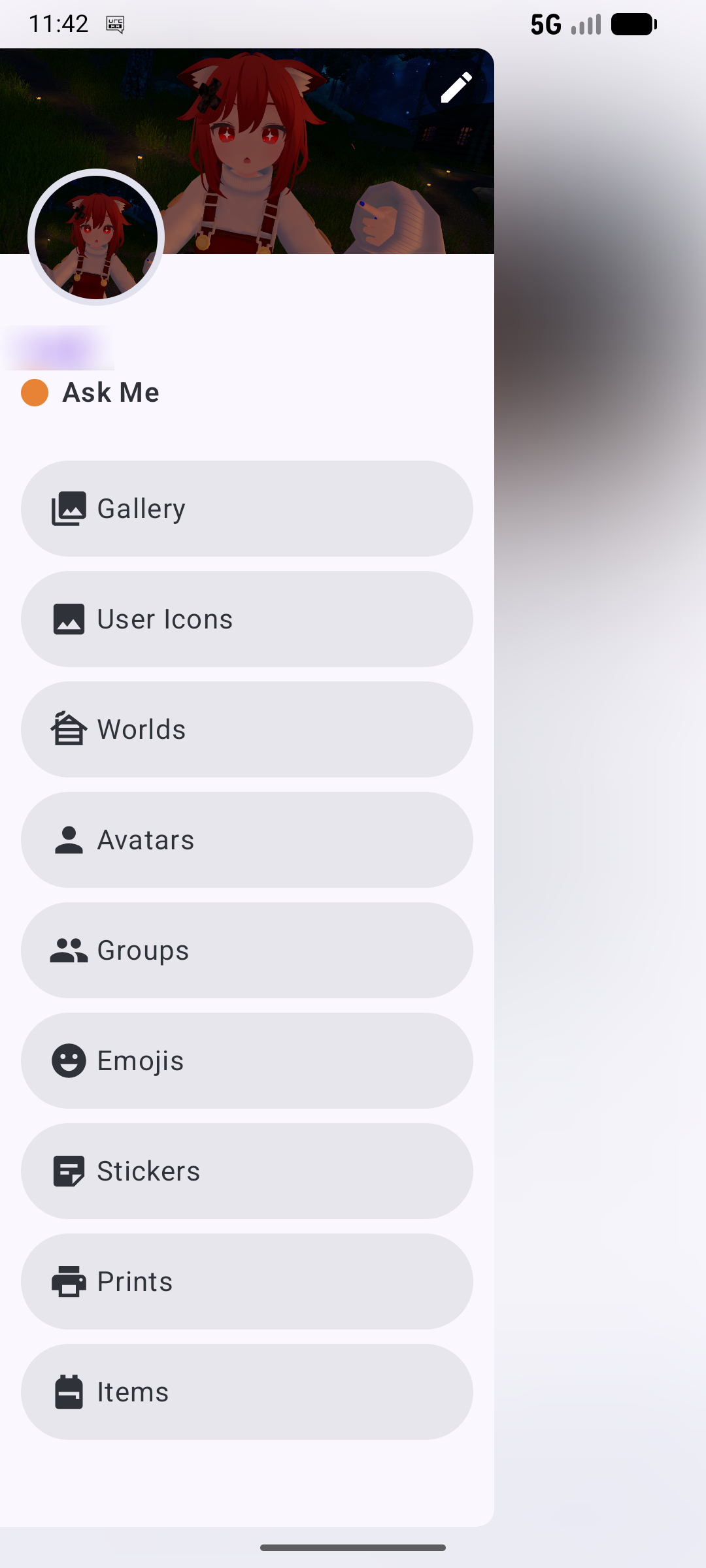This screenshot has width=706, height=1568.
Task: Edit profile using the pencil icon
Action: click(x=456, y=87)
